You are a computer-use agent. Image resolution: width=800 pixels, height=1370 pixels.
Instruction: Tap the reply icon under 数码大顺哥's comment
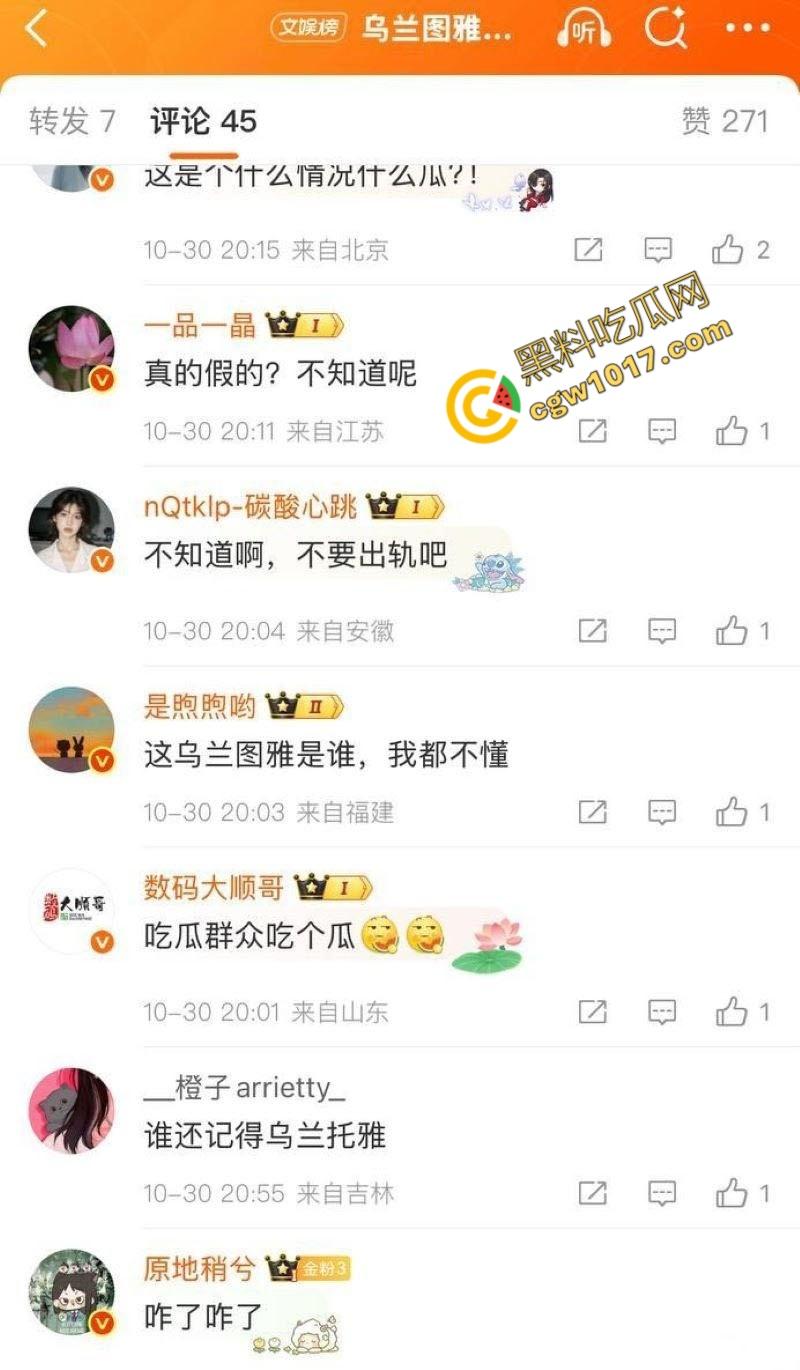click(x=661, y=1011)
